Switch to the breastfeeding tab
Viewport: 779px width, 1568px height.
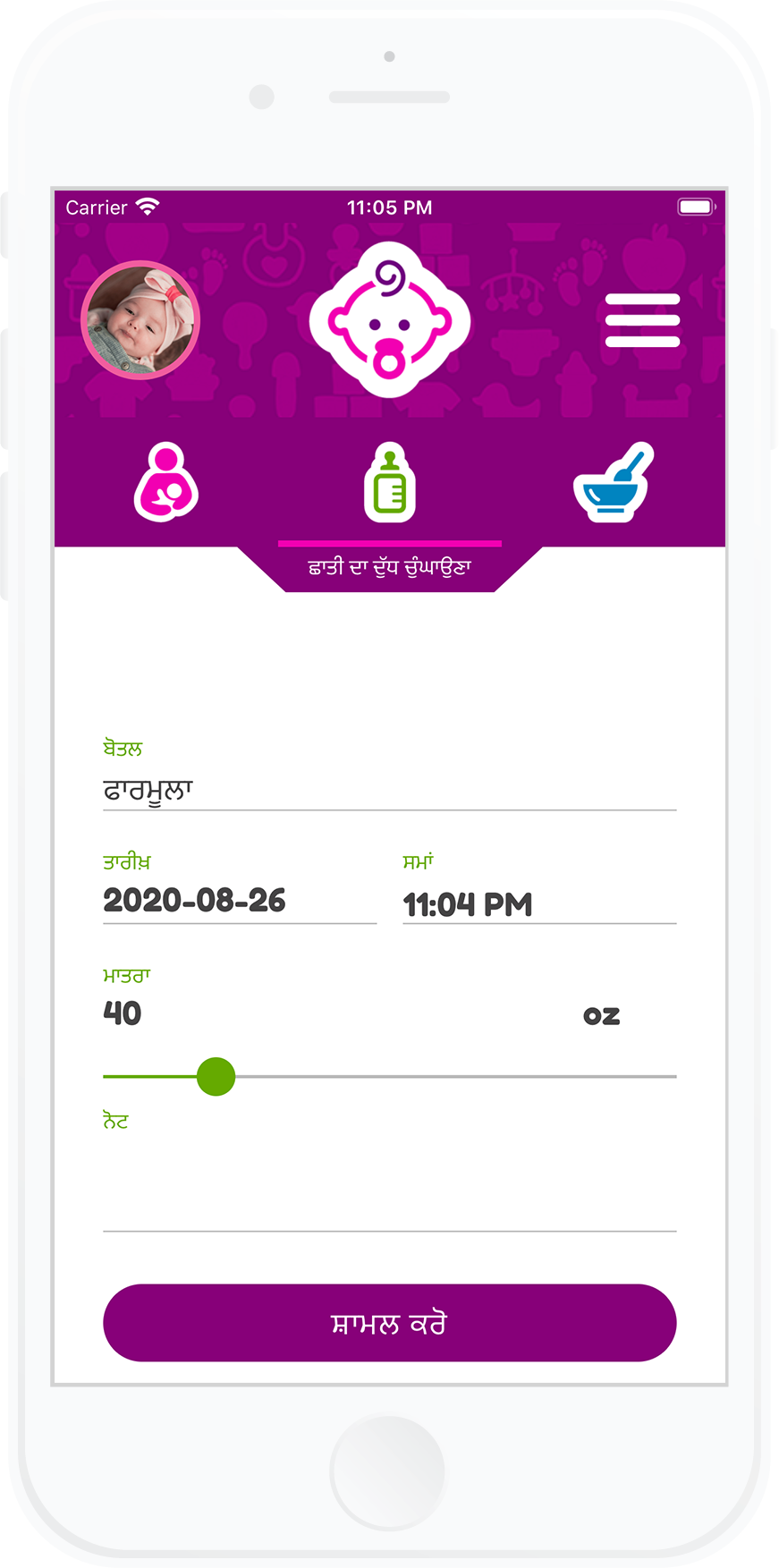[166, 482]
